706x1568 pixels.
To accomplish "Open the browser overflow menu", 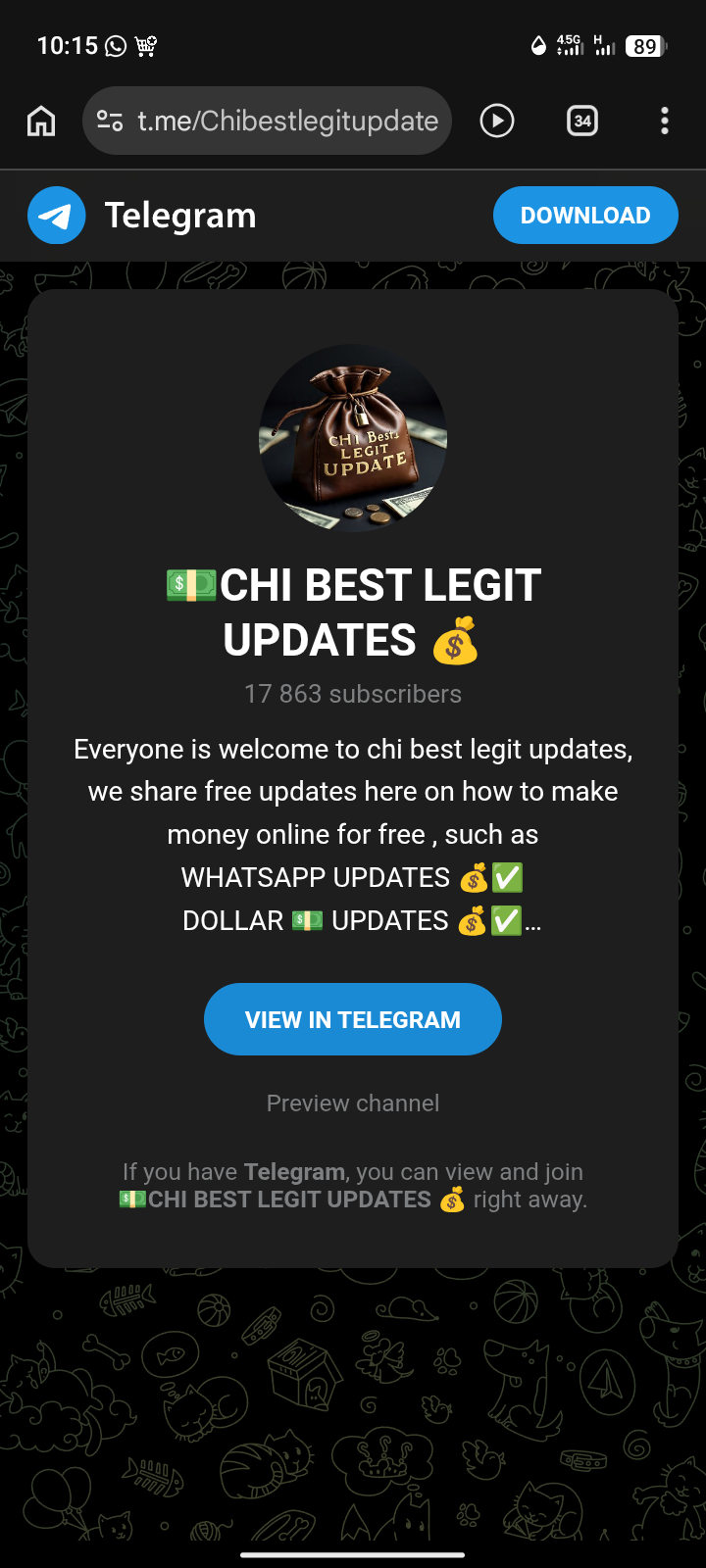I will [x=665, y=121].
